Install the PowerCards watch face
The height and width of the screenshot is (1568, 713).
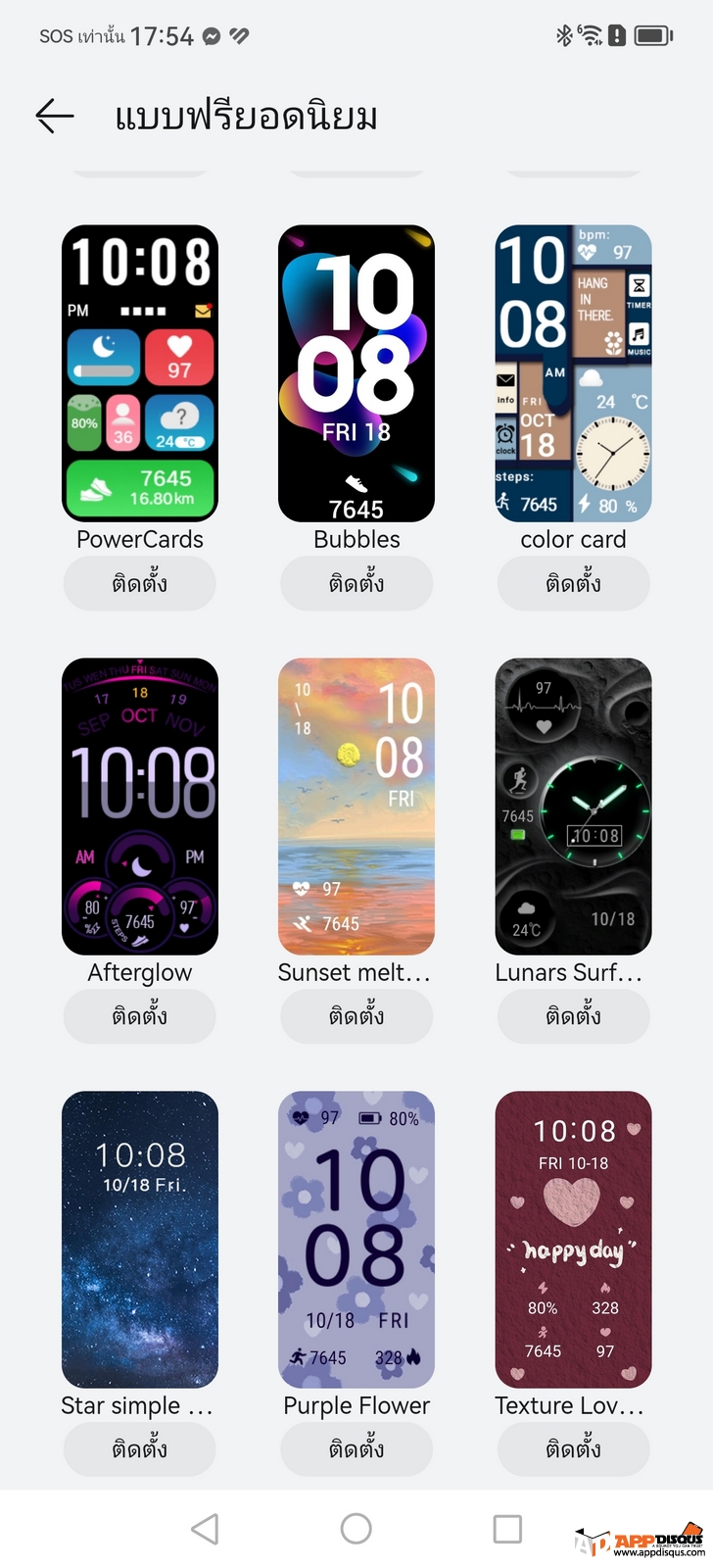[x=140, y=584]
